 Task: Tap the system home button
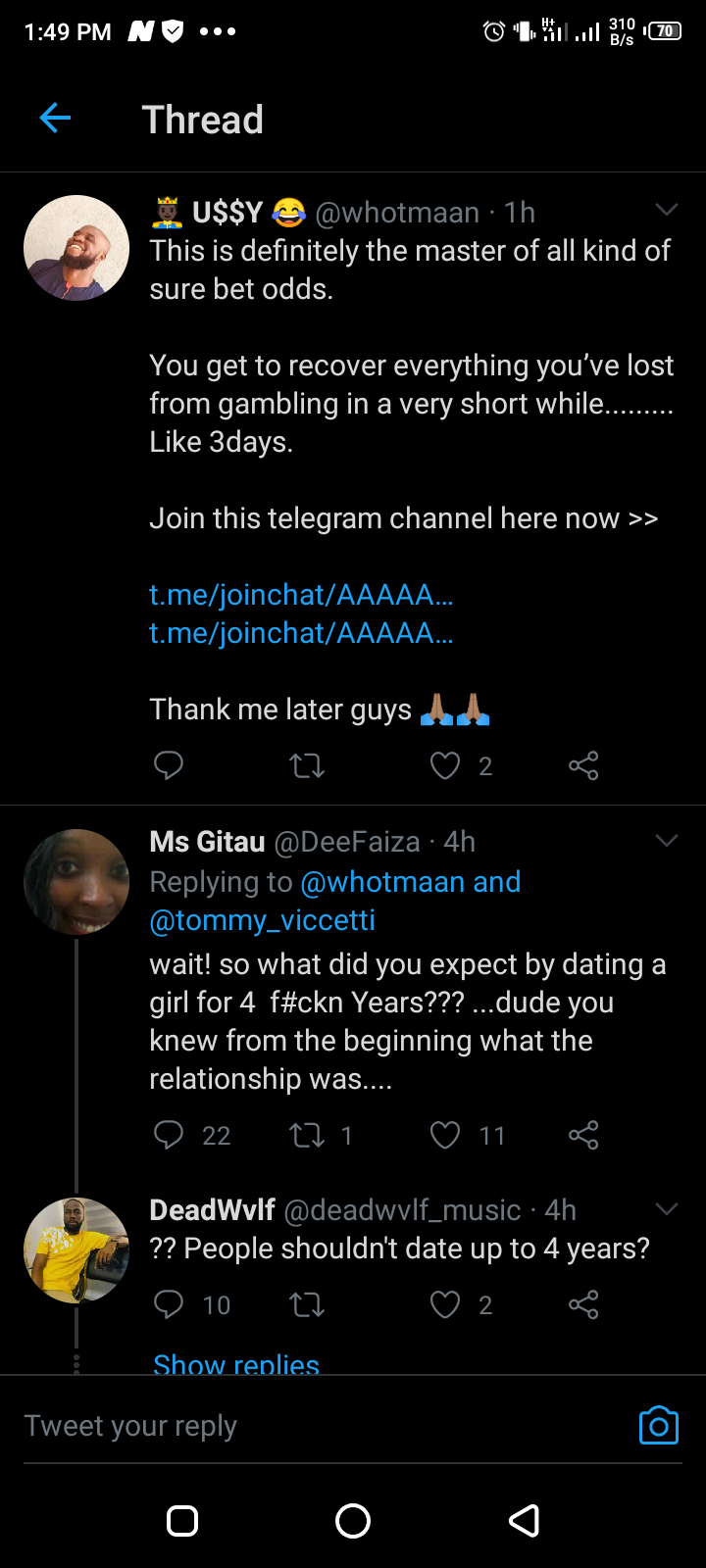(353, 1521)
